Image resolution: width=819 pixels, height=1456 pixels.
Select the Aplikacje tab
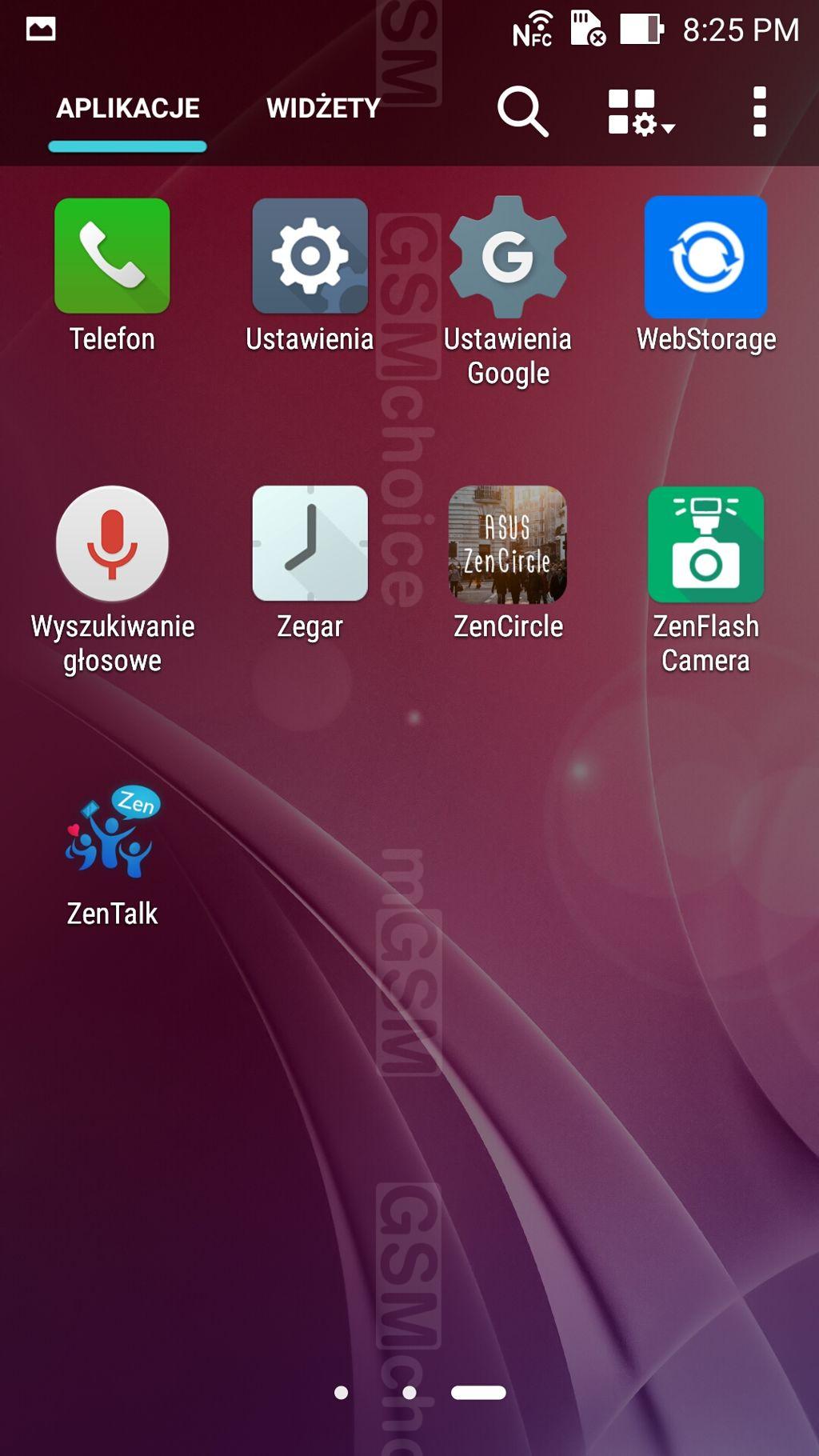(x=128, y=108)
